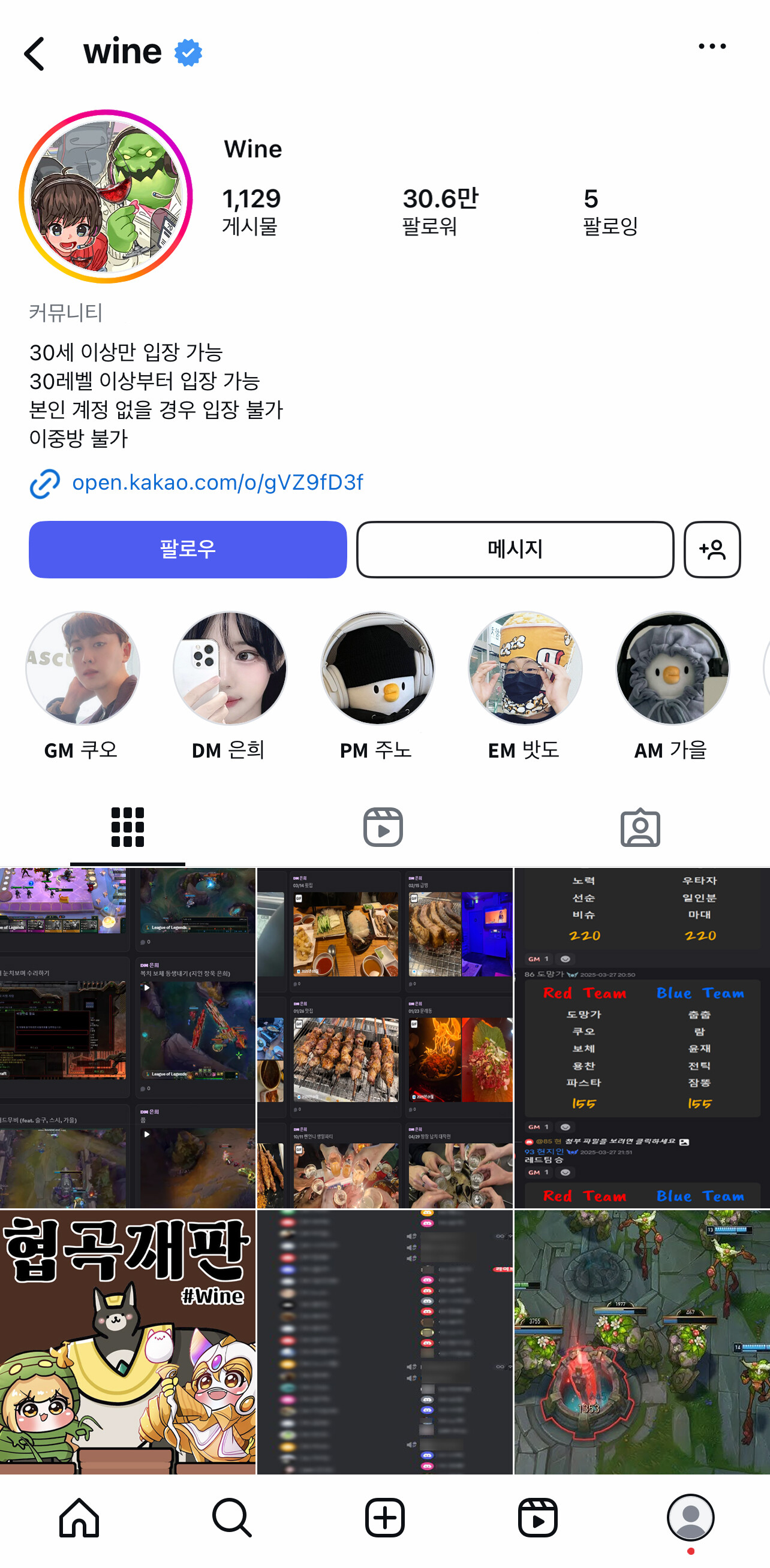The image size is (770, 1568).
Task: Switch to the tagged posts tab
Action: point(640,827)
